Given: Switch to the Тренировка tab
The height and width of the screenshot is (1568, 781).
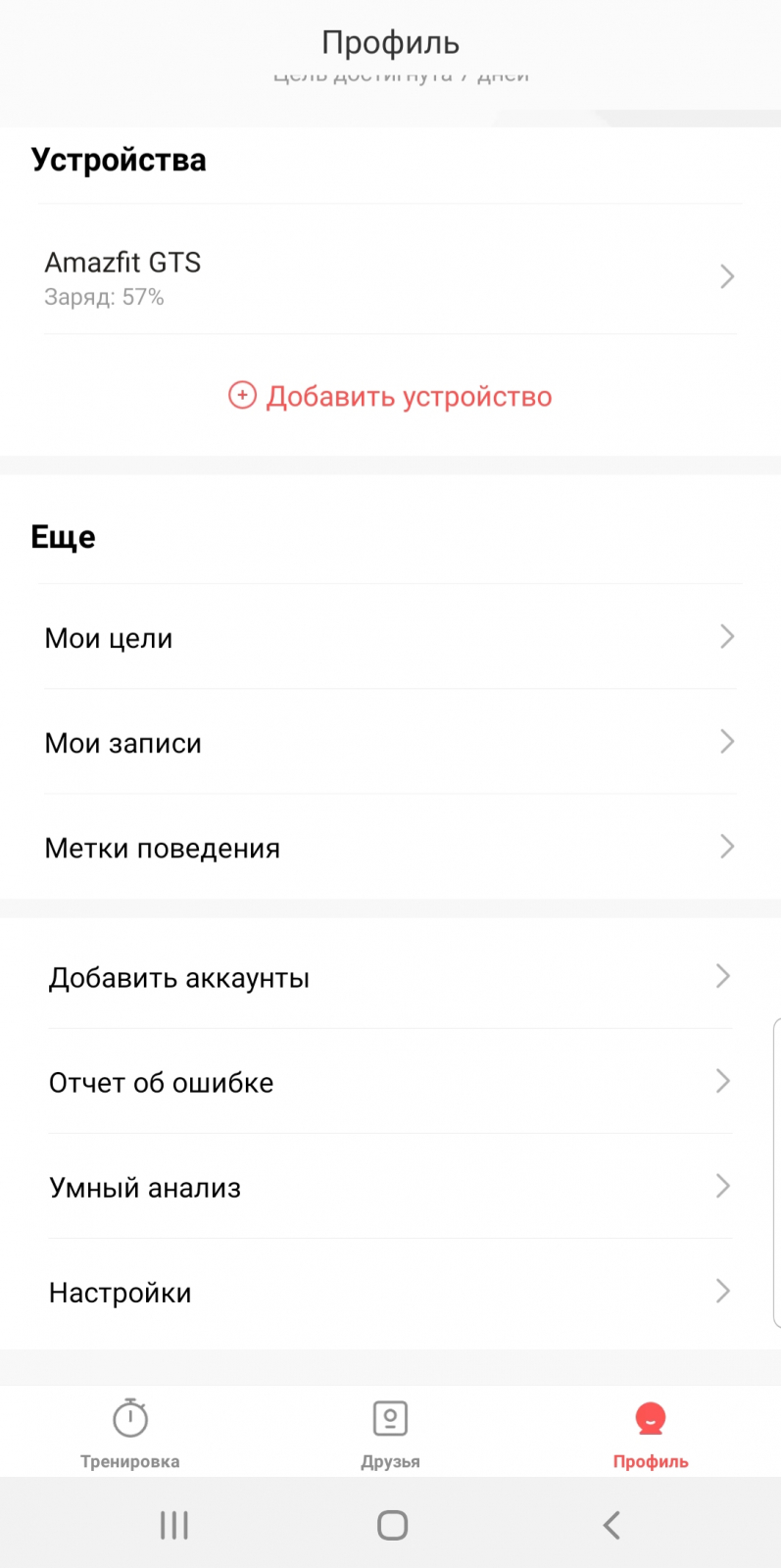Looking at the screenshot, I should [x=130, y=1433].
